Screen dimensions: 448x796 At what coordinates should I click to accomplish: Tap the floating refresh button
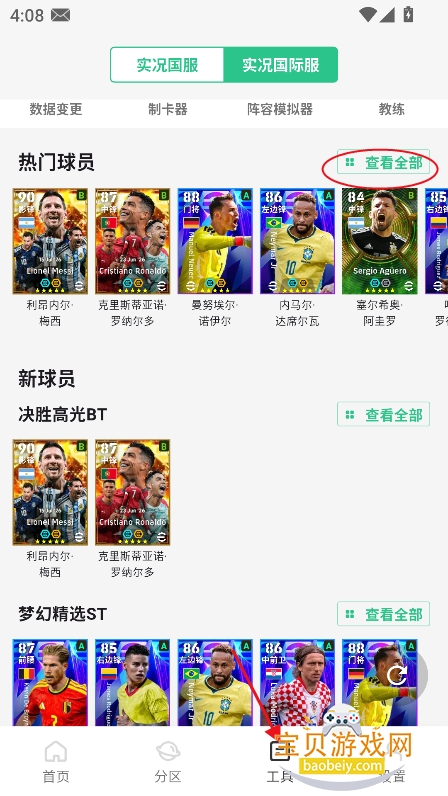(x=397, y=675)
